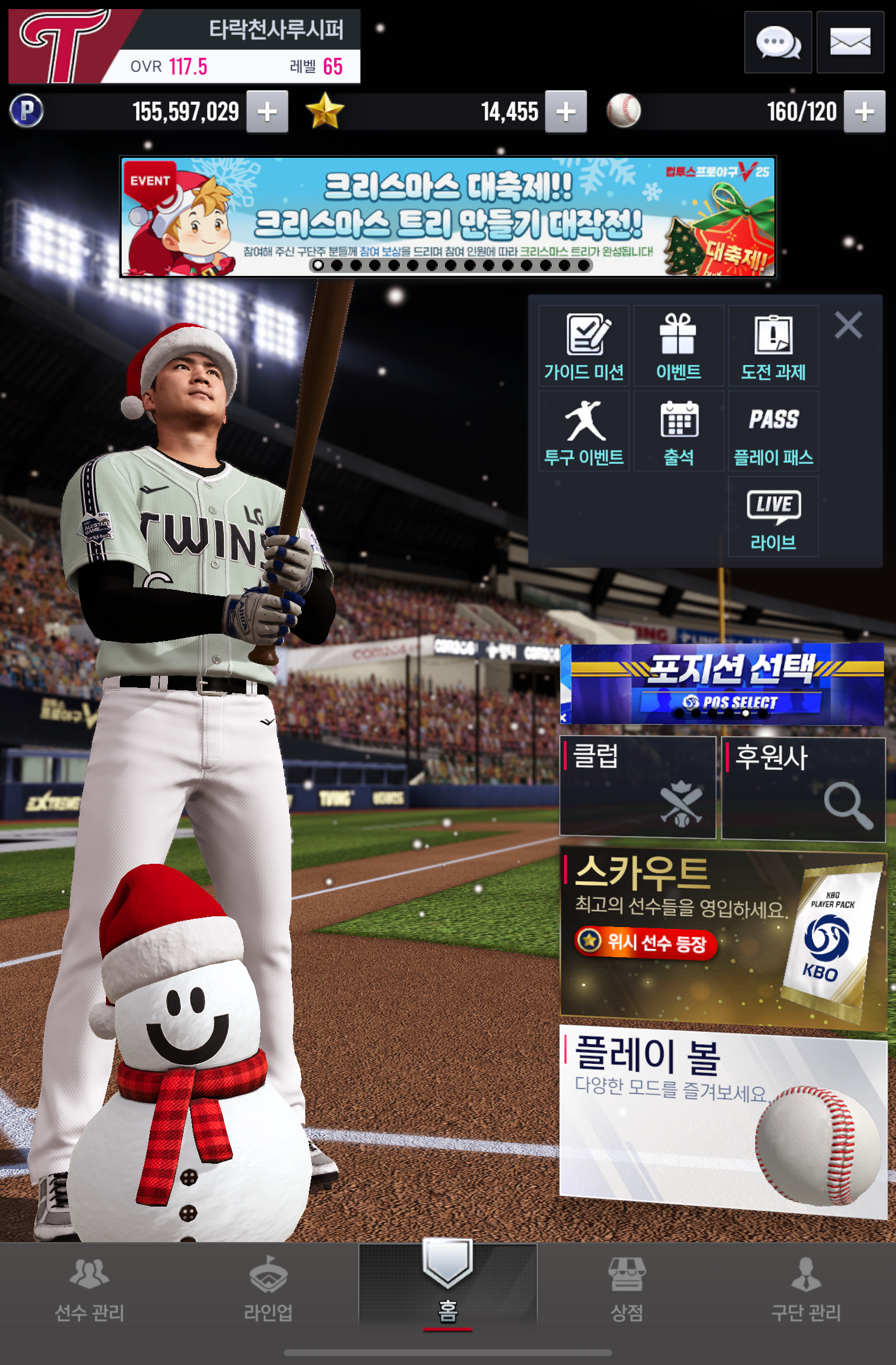Add stars with the plus button
This screenshot has width=896, height=1365.
pos(565,111)
